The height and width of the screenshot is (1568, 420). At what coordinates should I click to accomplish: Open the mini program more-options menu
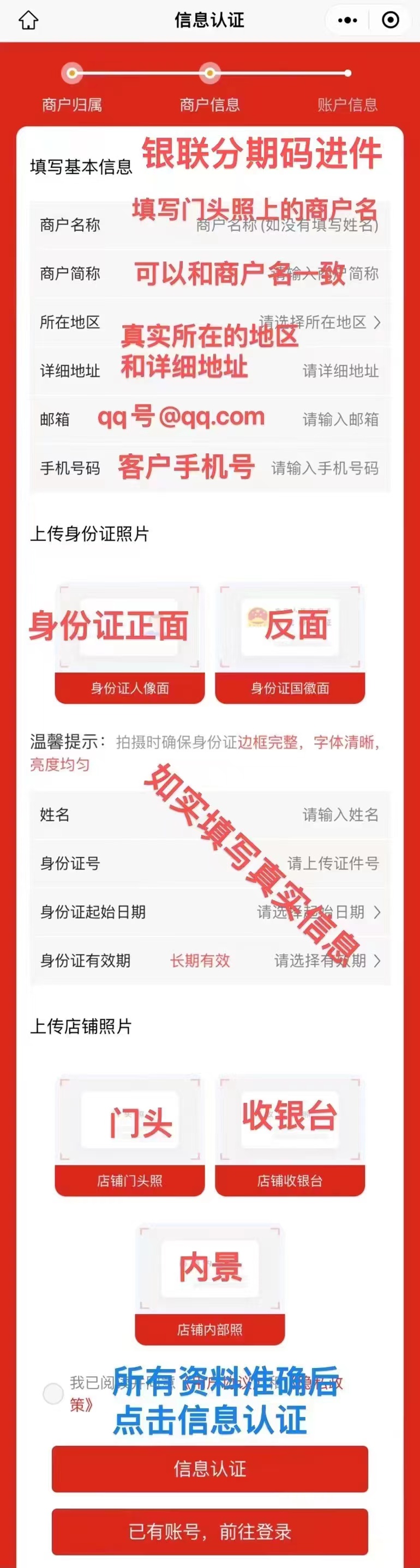tap(347, 21)
